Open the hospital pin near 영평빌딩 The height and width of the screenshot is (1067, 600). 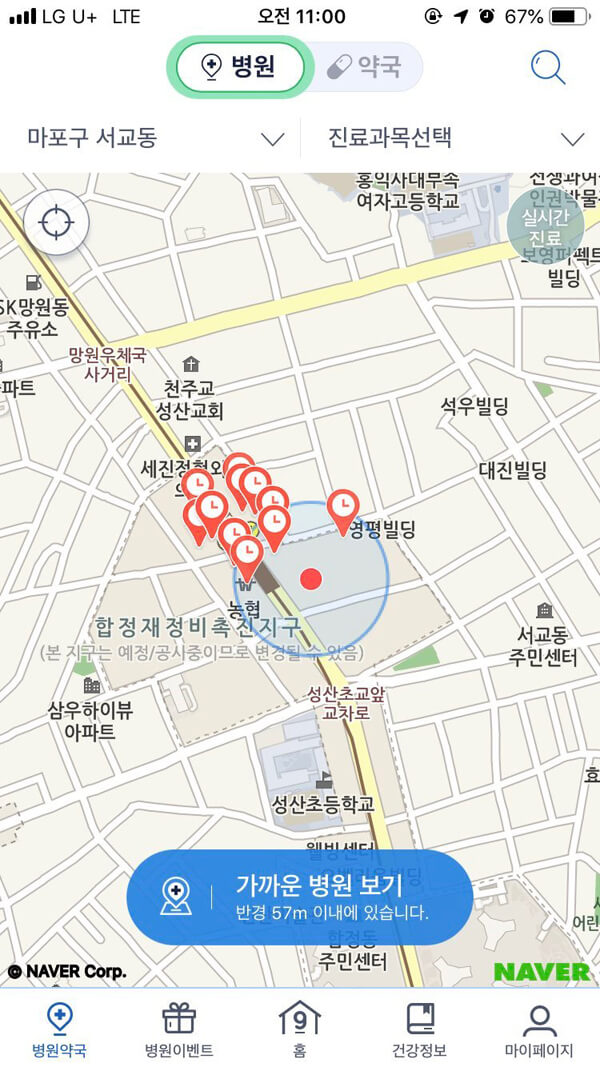343,508
